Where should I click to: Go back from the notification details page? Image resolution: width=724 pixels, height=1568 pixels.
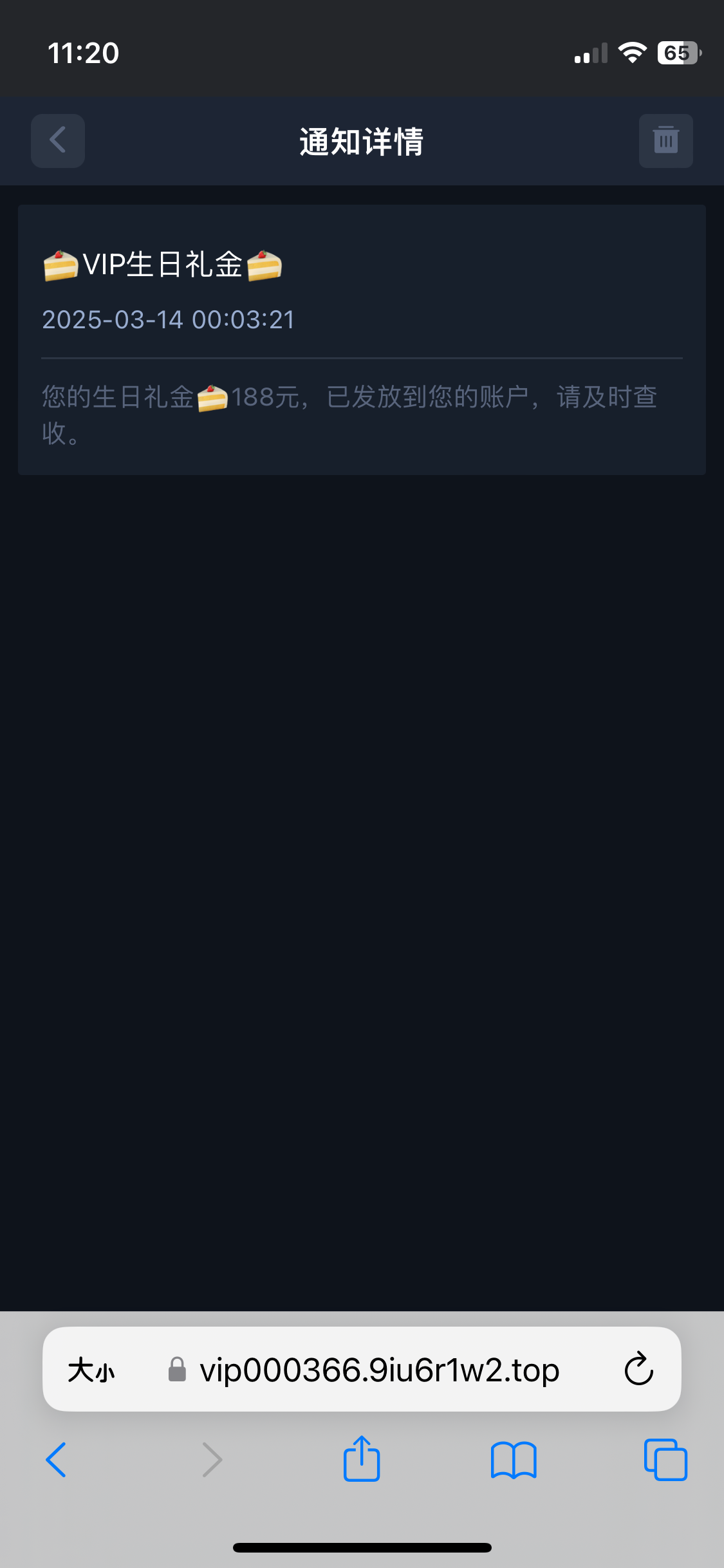pyautogui.click(x=58, y=141)
